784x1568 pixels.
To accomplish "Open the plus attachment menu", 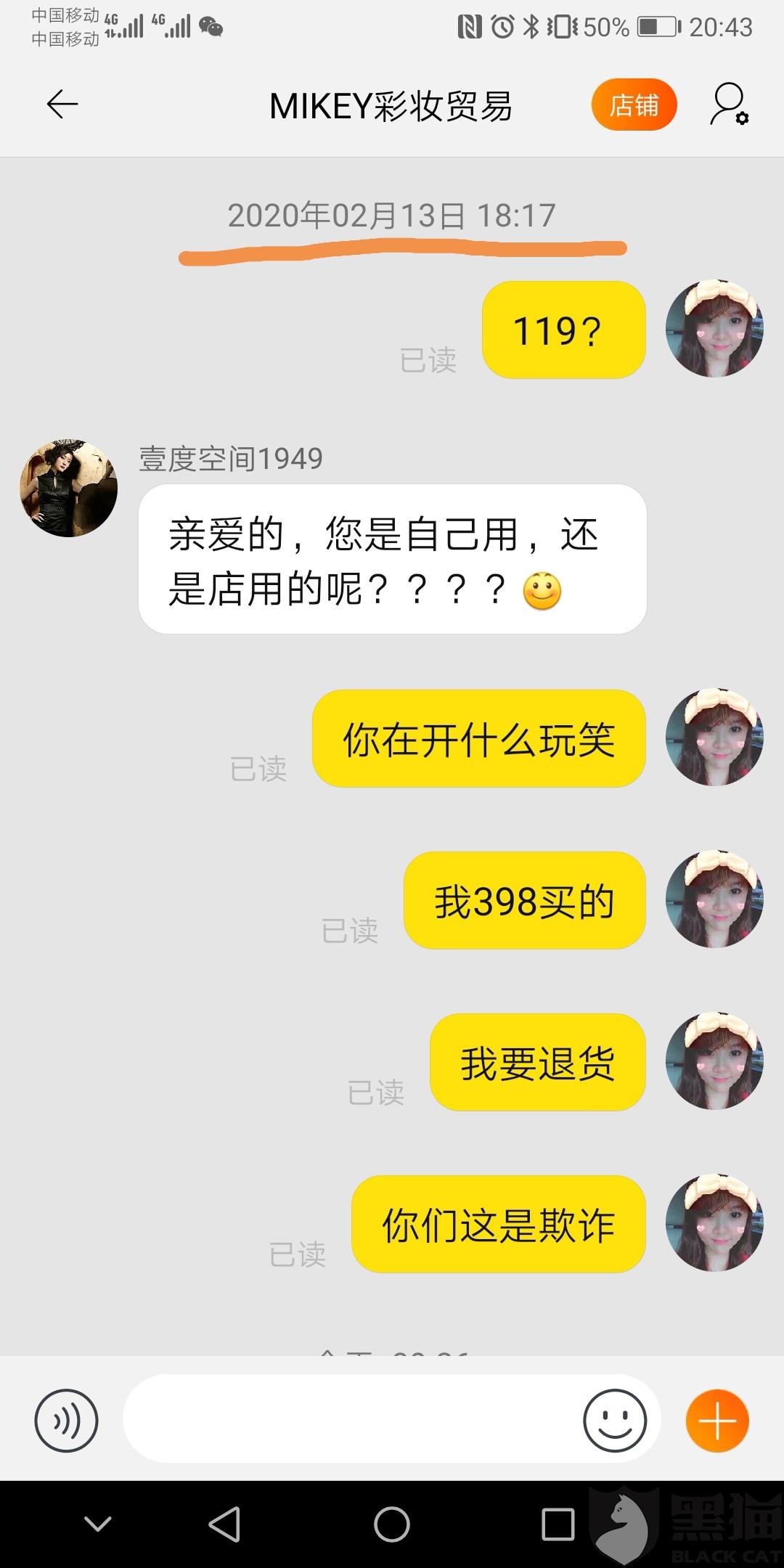I will tap(717, 1421).
